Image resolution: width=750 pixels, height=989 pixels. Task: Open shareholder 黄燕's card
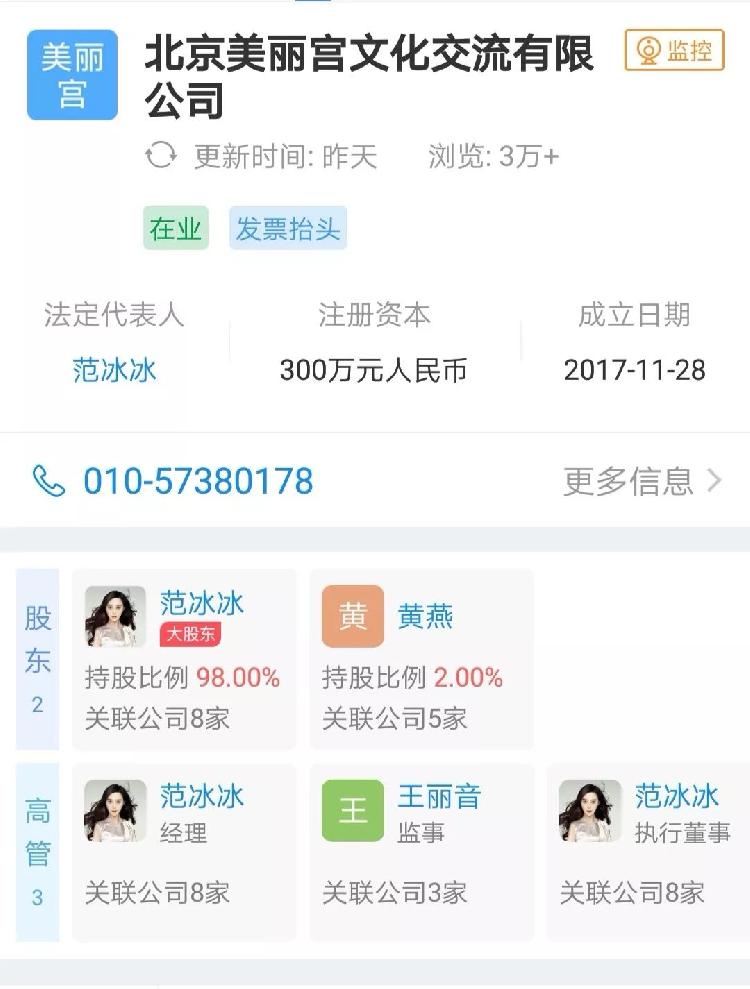point(420,659)
